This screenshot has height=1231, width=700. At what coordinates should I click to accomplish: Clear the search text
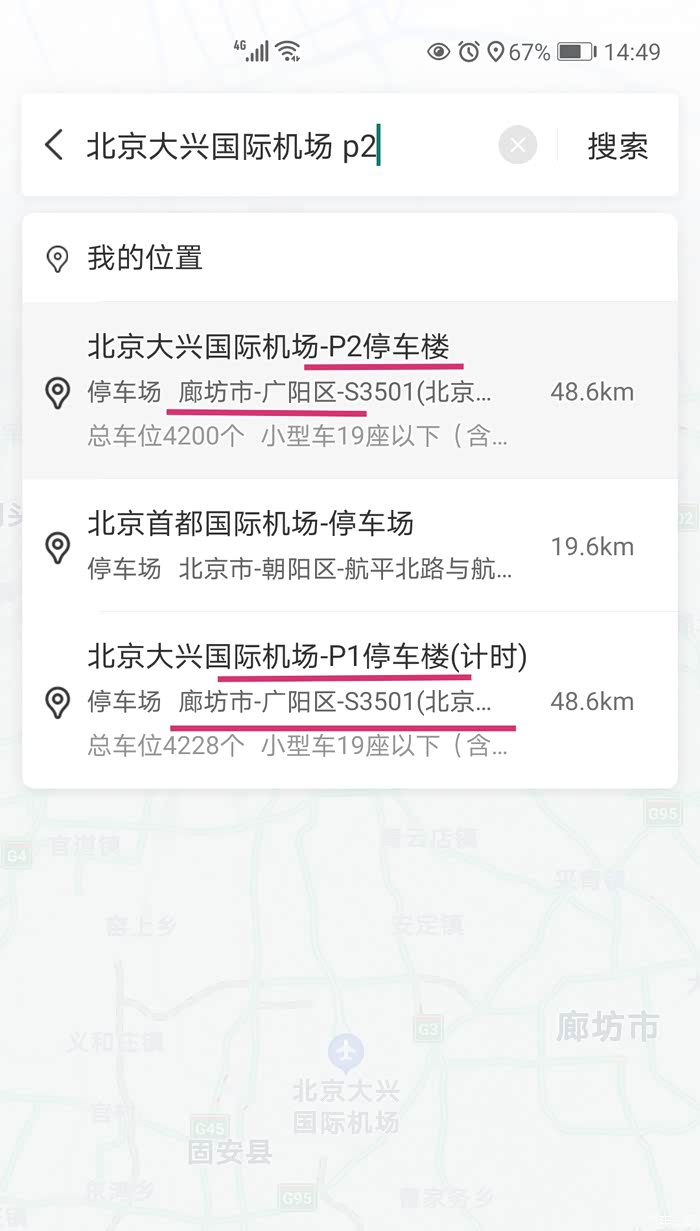[517, 146]
